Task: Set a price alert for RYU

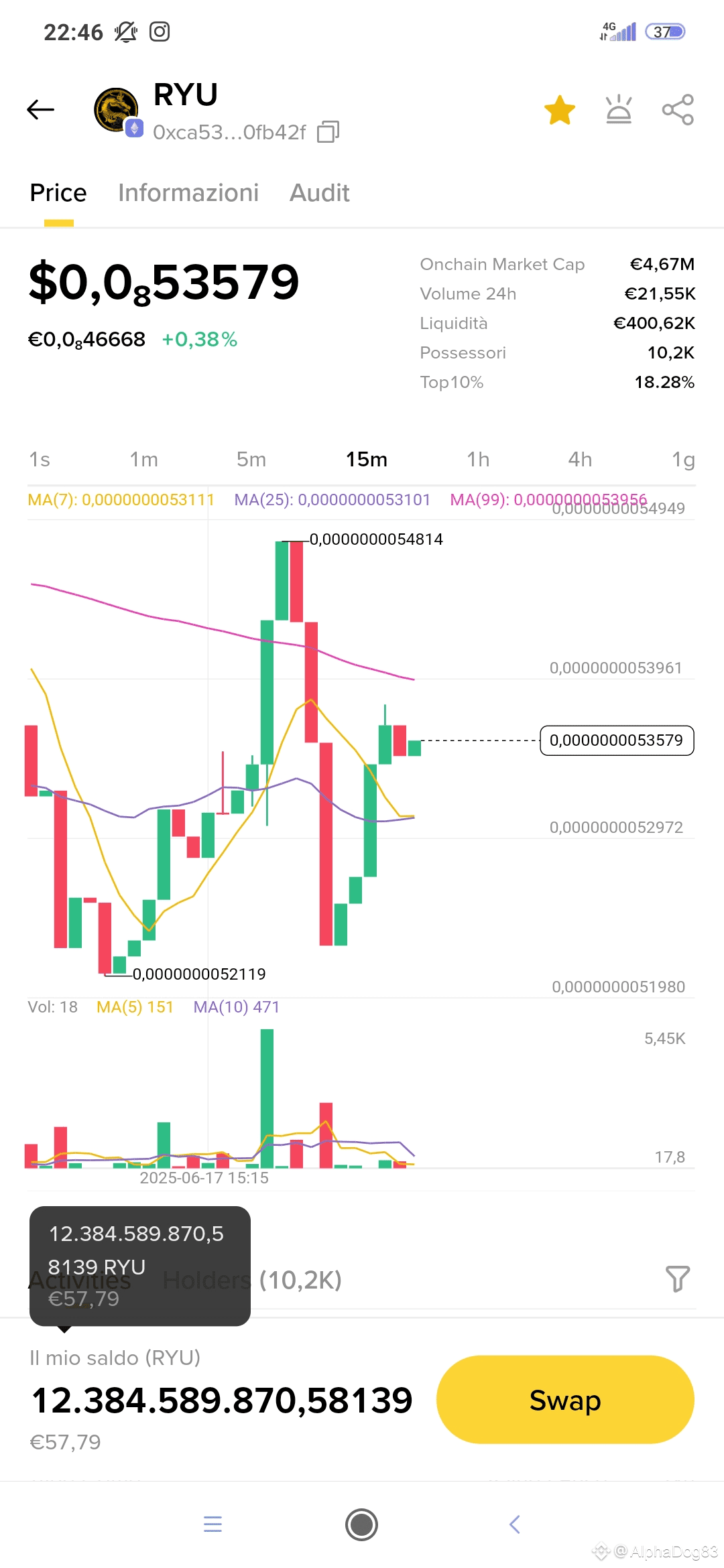Action: click(x=618, y=110)
